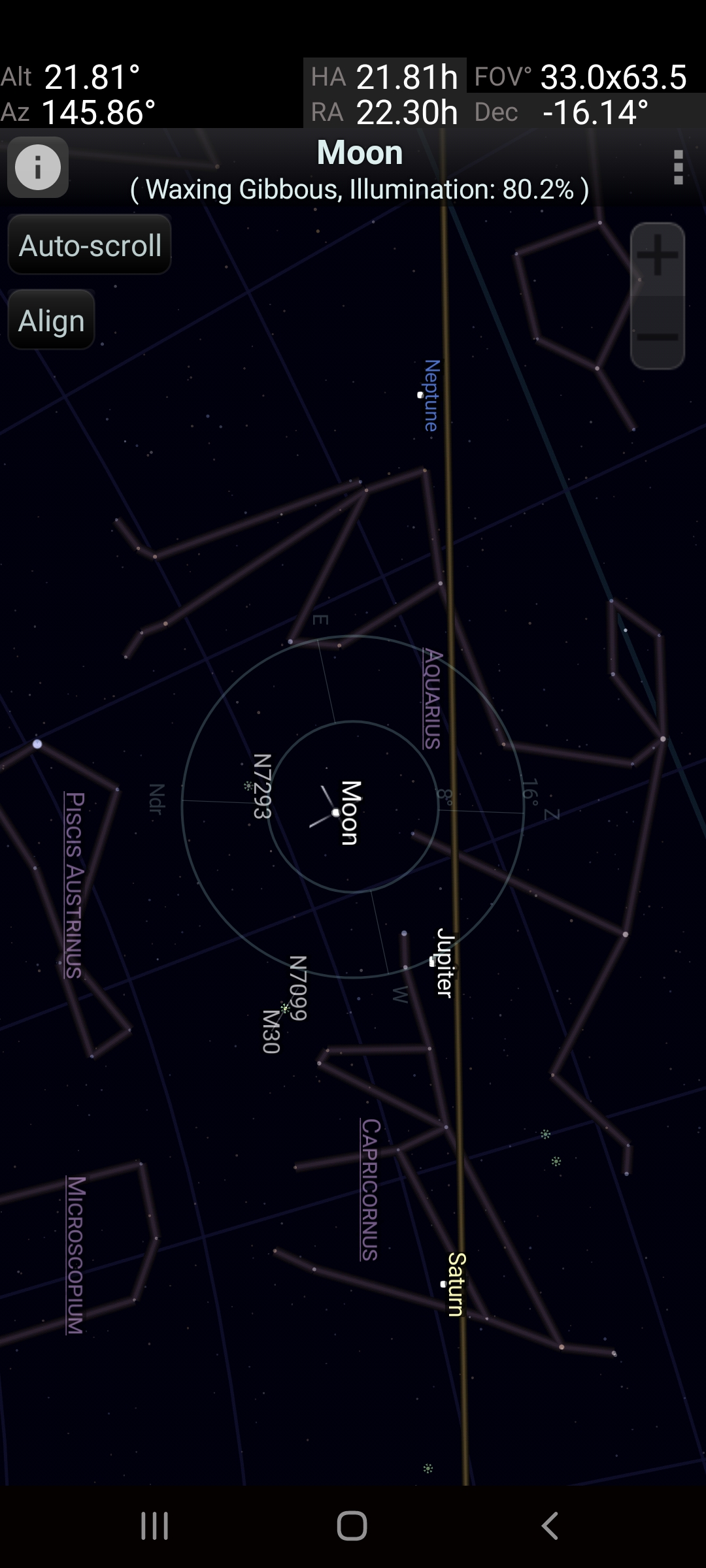Open the info button for Moon
This screenshot has height=1568, width=706.
coord(38,167)
